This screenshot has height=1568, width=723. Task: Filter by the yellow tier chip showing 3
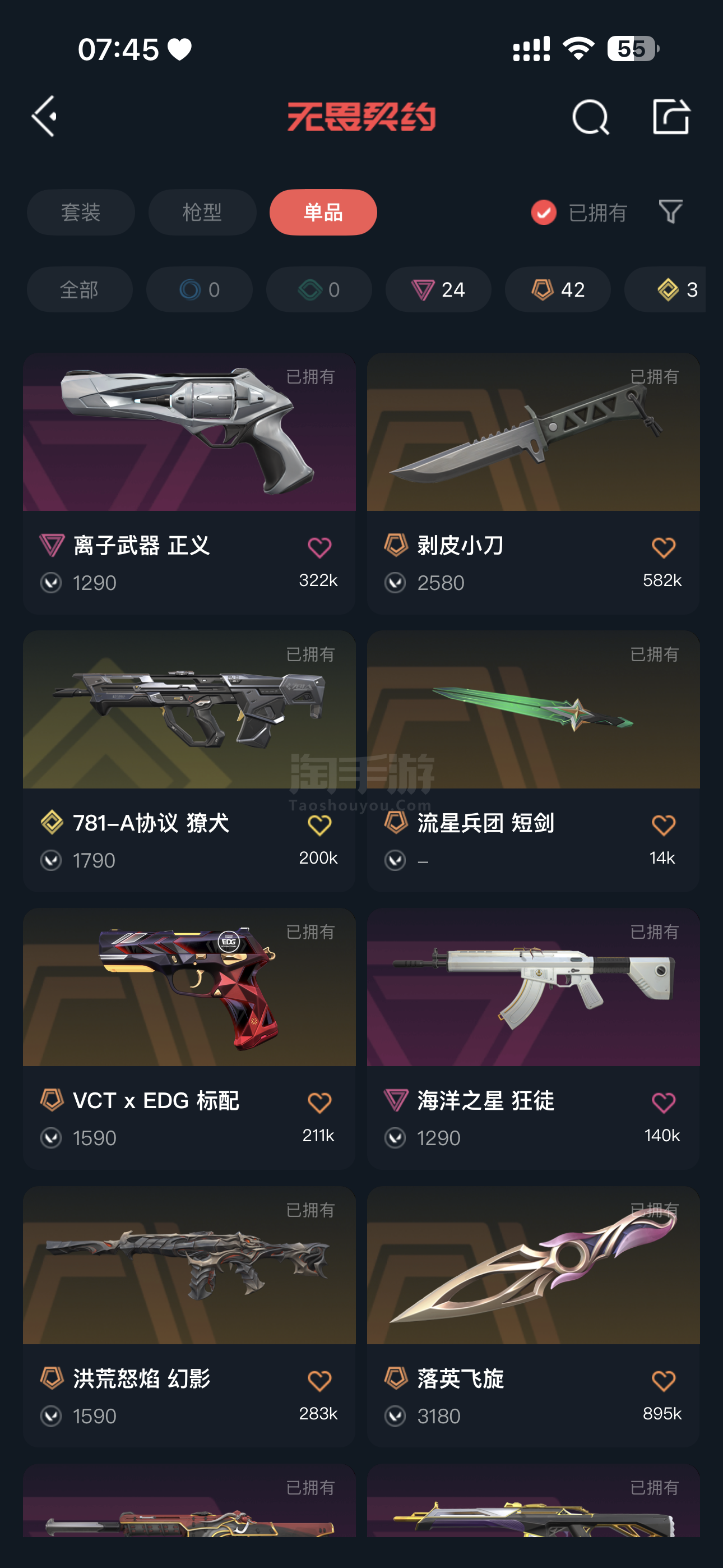[x=669, y=290]
